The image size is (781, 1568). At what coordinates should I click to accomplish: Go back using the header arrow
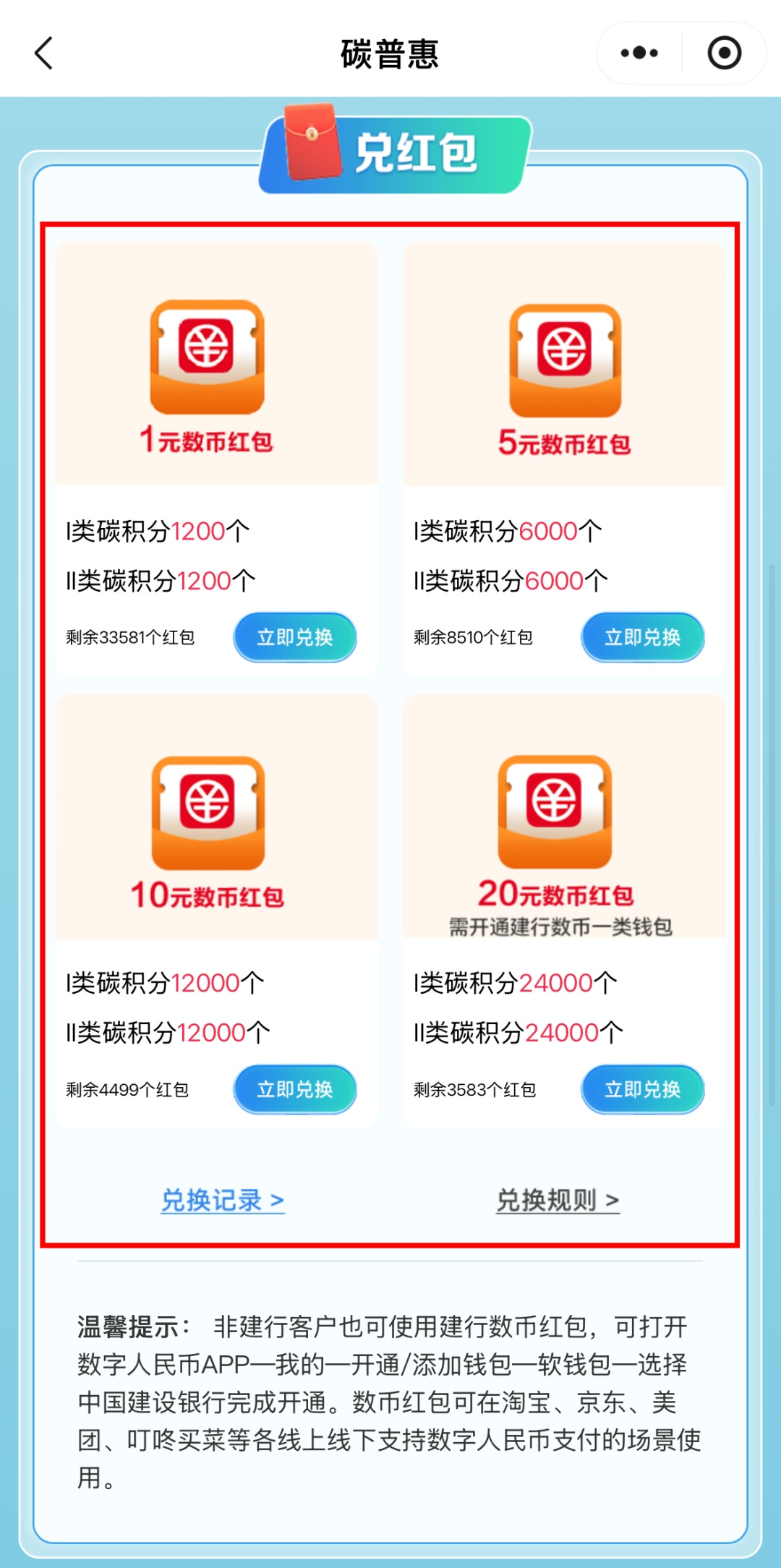point(45,54)
